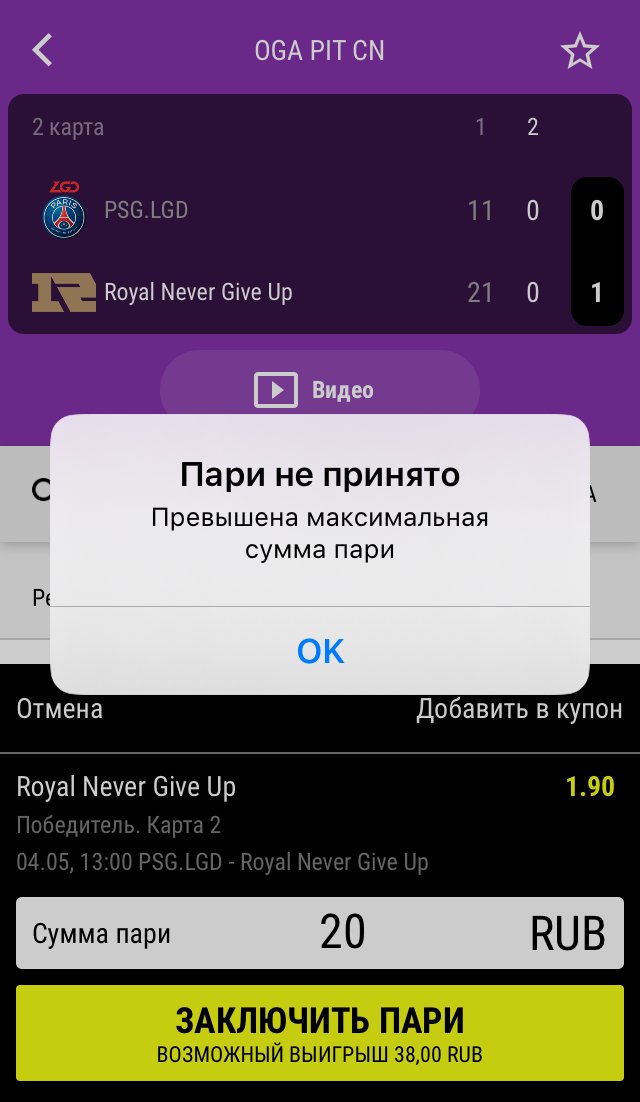Go back using the top-left arrow
Screen dimensions: 640x1102
point(42,50)
